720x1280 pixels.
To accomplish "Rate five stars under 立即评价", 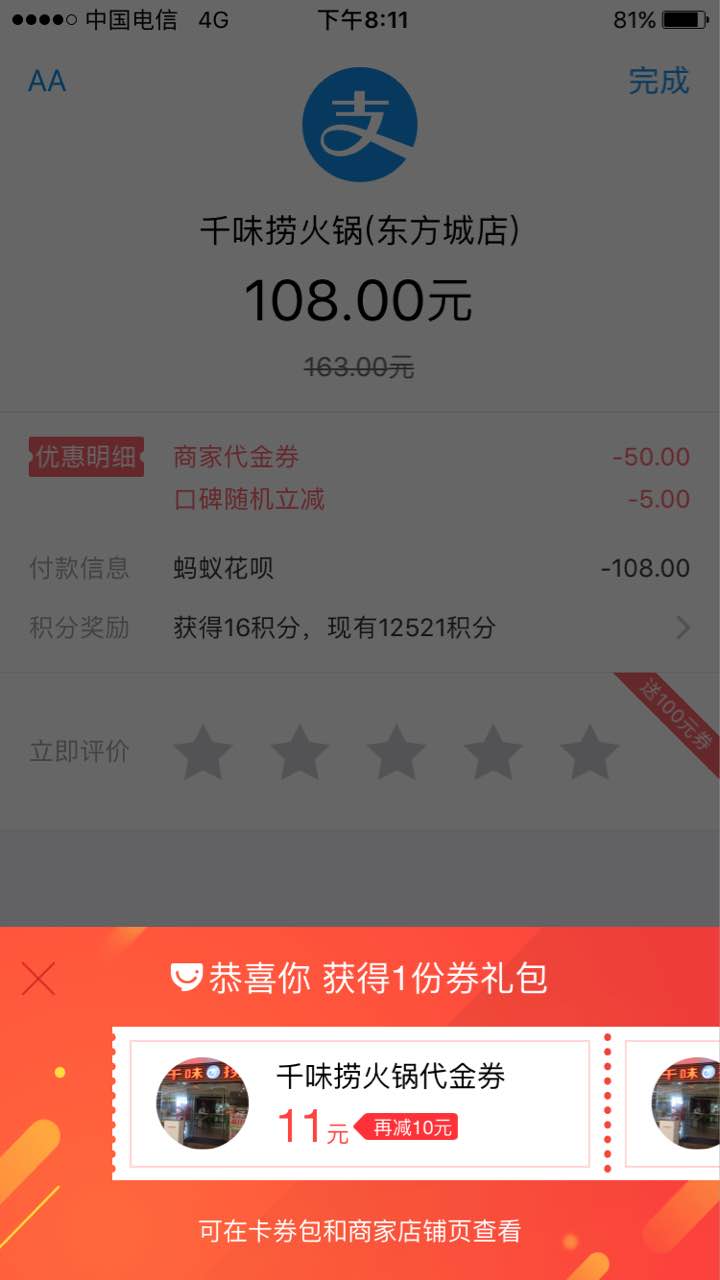I will pyautogui.click(x=589, y=752).
